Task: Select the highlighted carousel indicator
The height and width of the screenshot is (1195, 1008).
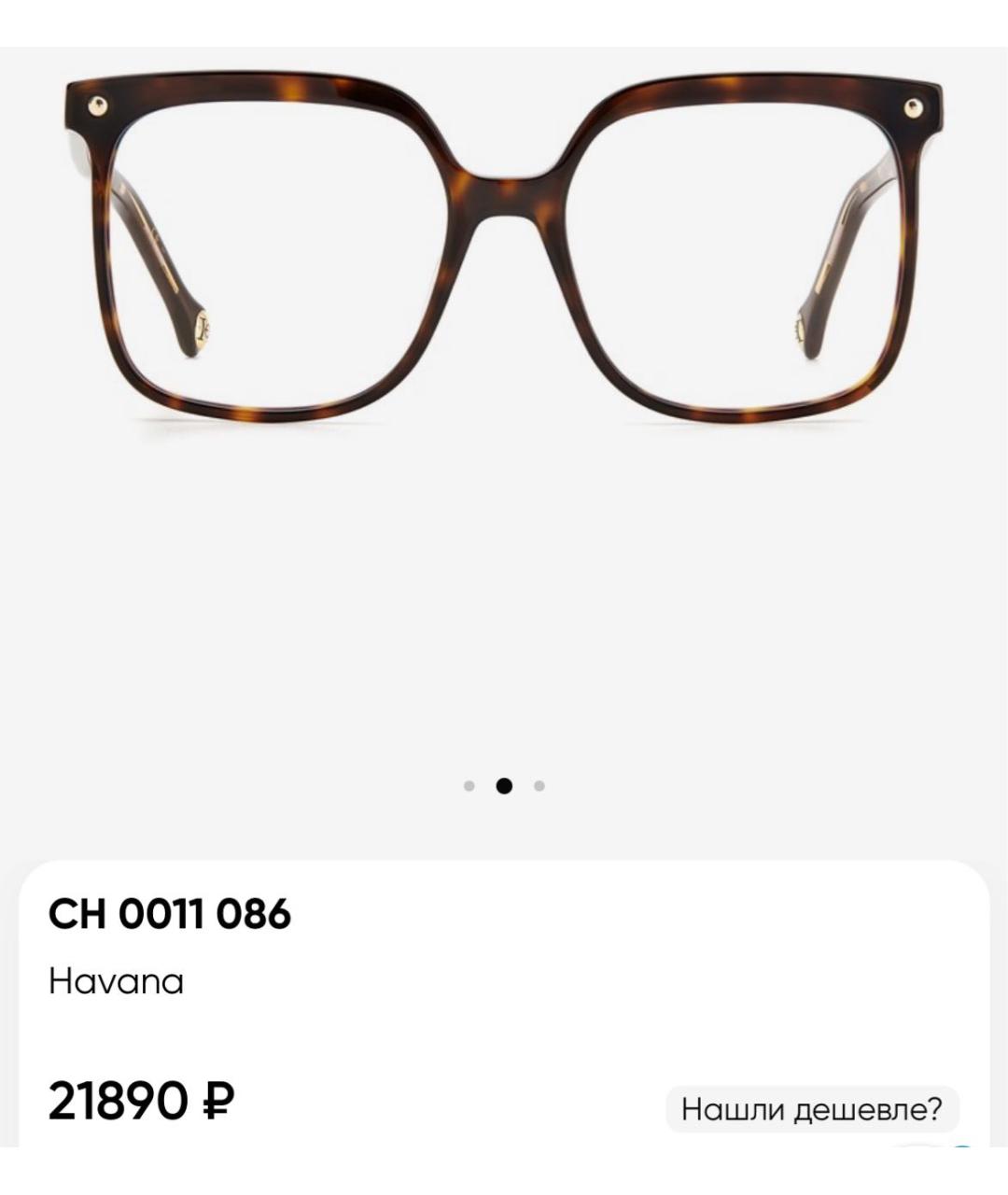Action: coord(504,785)
